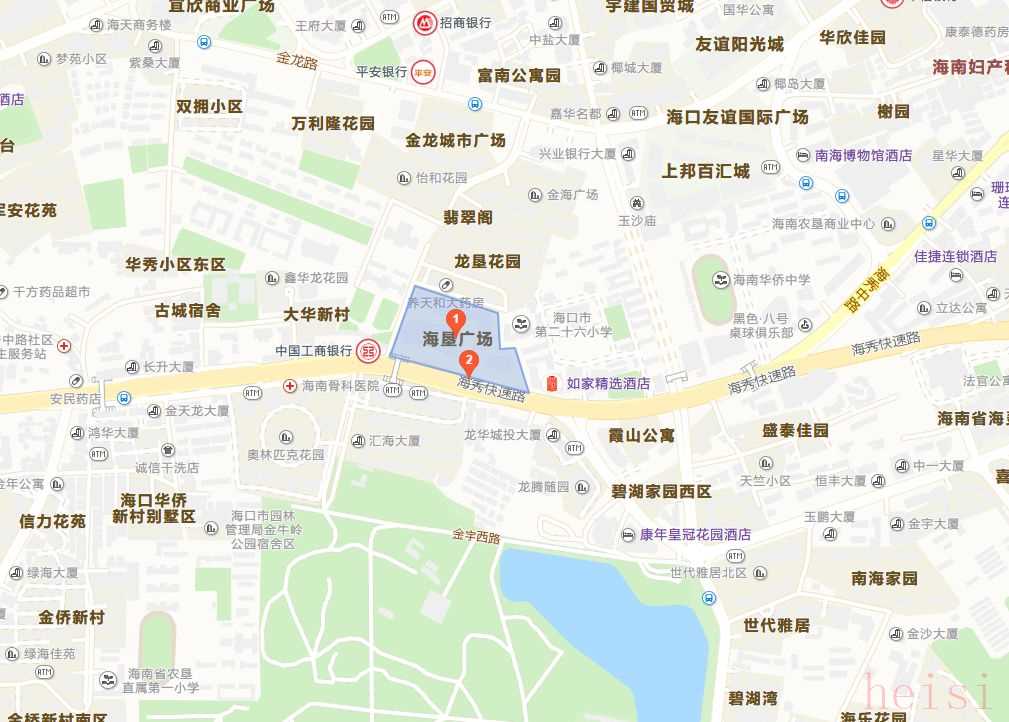Open the 招商银行 bank point of interest

click(424, 22)
